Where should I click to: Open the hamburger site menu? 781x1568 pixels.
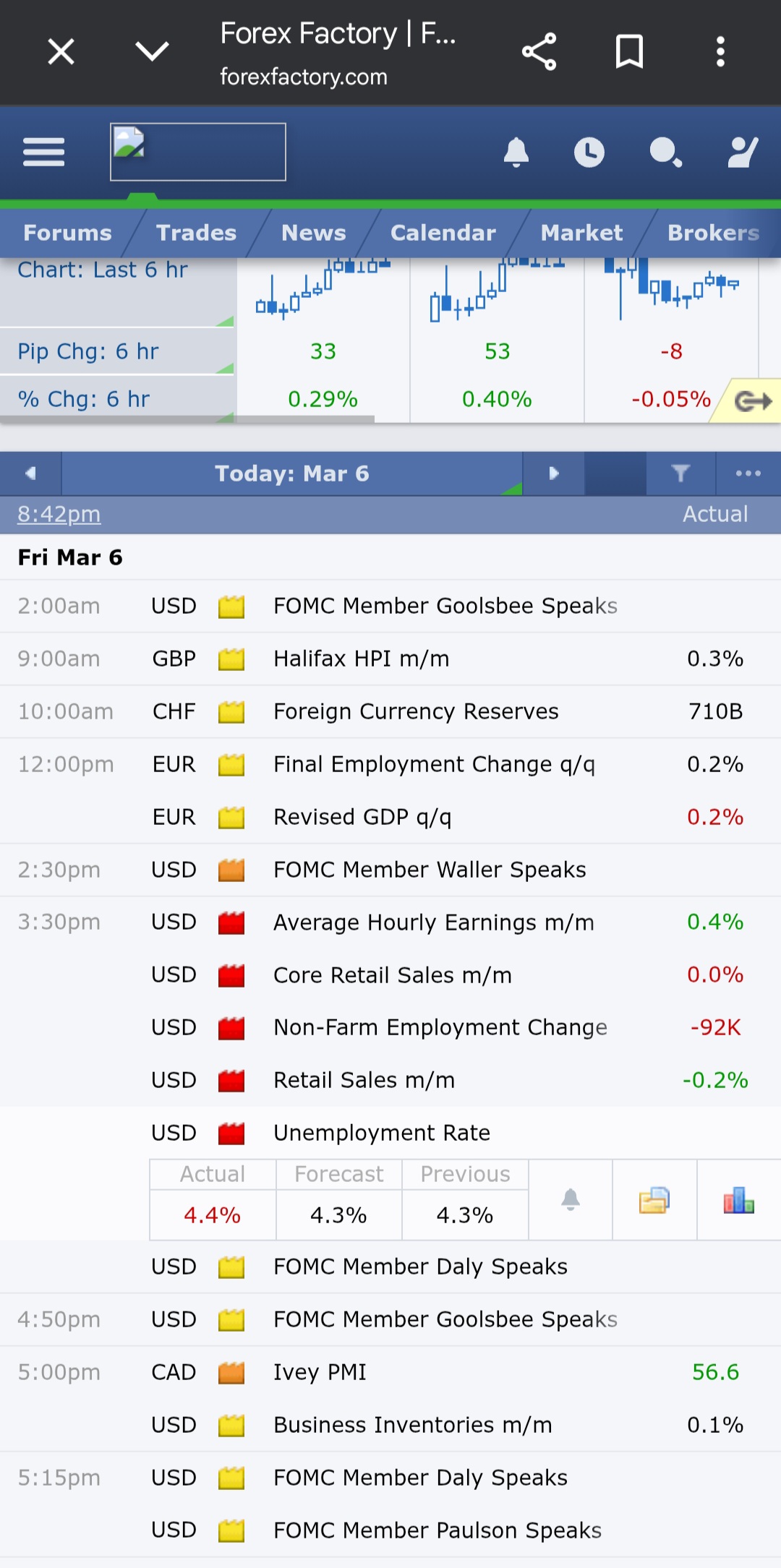[44, 153]
